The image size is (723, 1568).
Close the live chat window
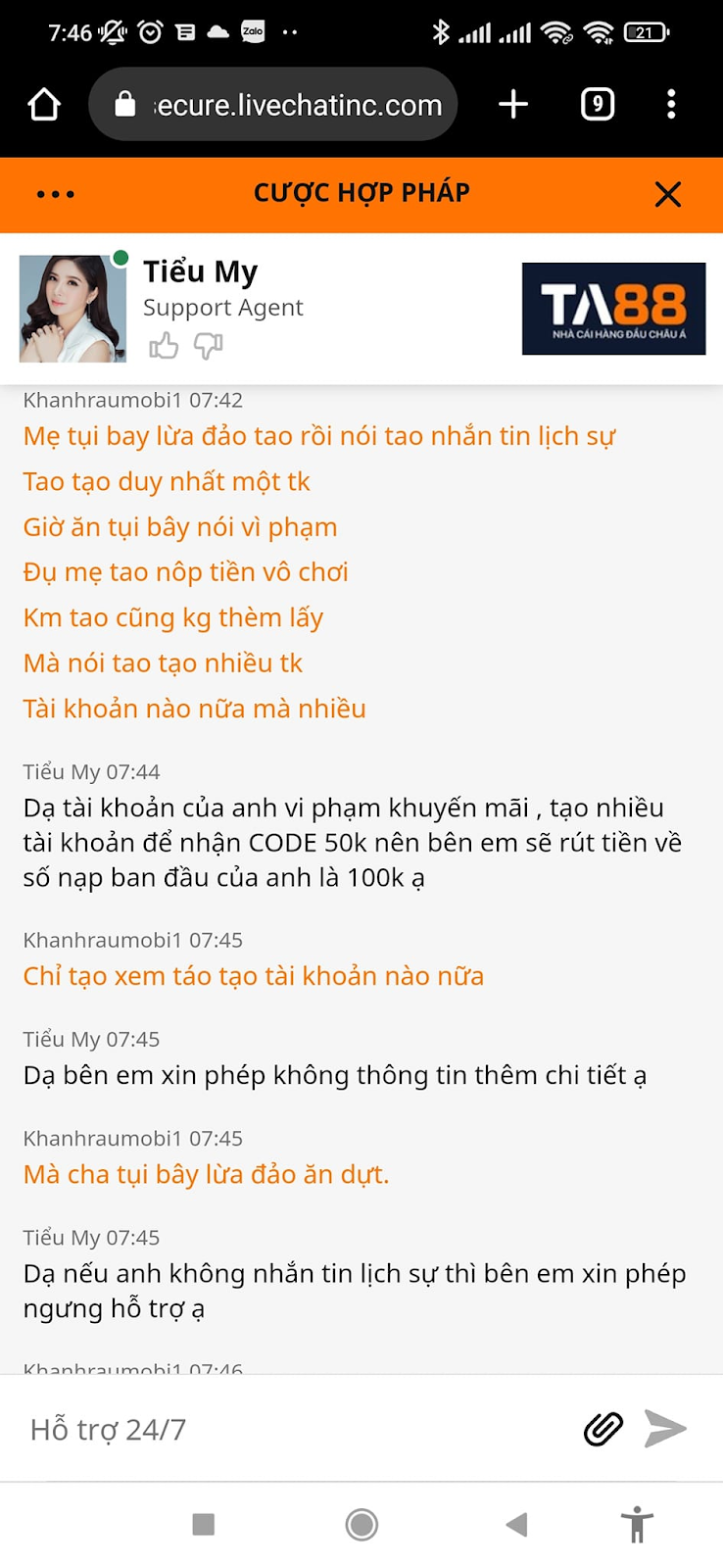coord(668,194)
